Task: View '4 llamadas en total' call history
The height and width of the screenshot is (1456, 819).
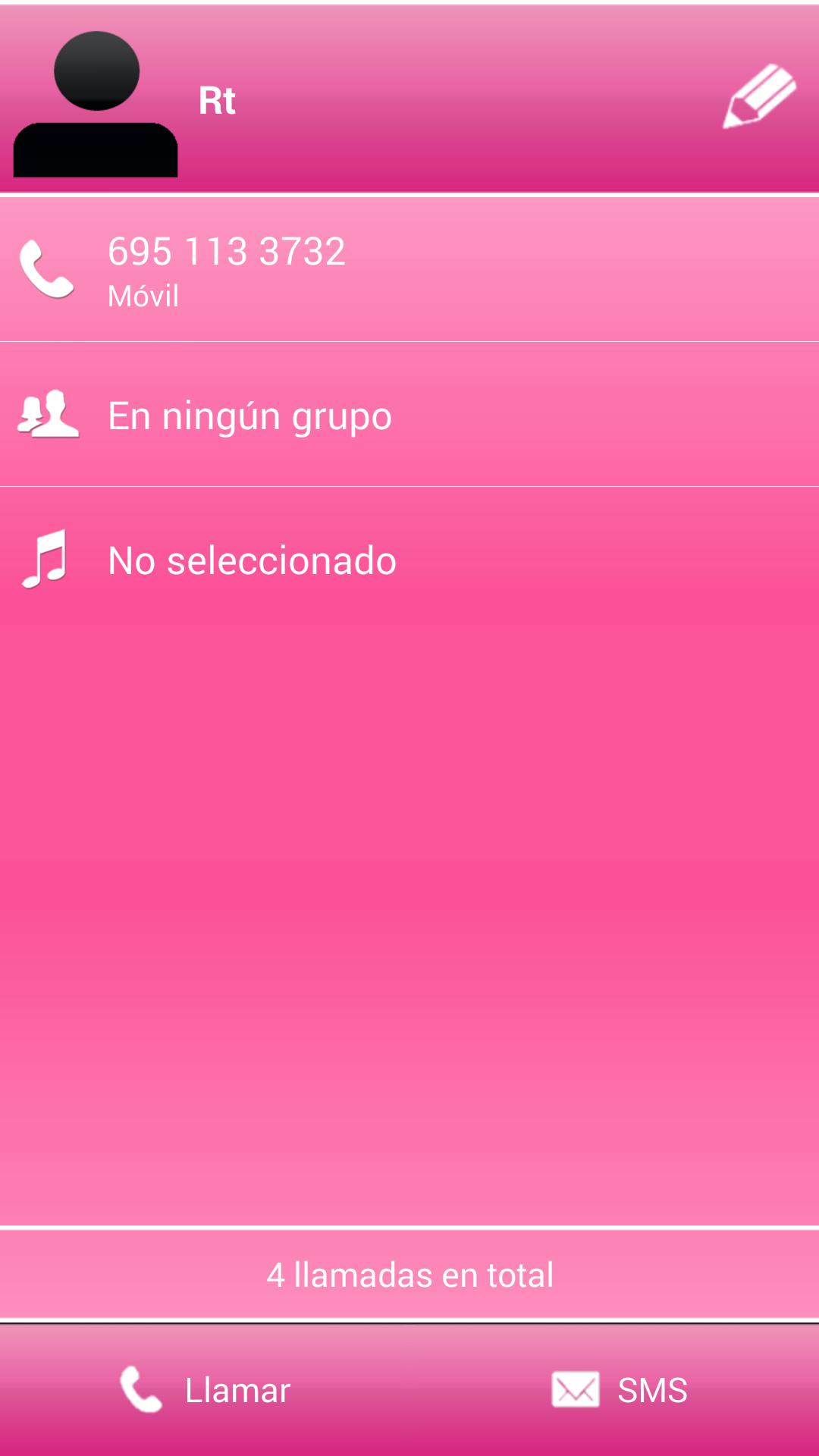Action: [409, 1275]
